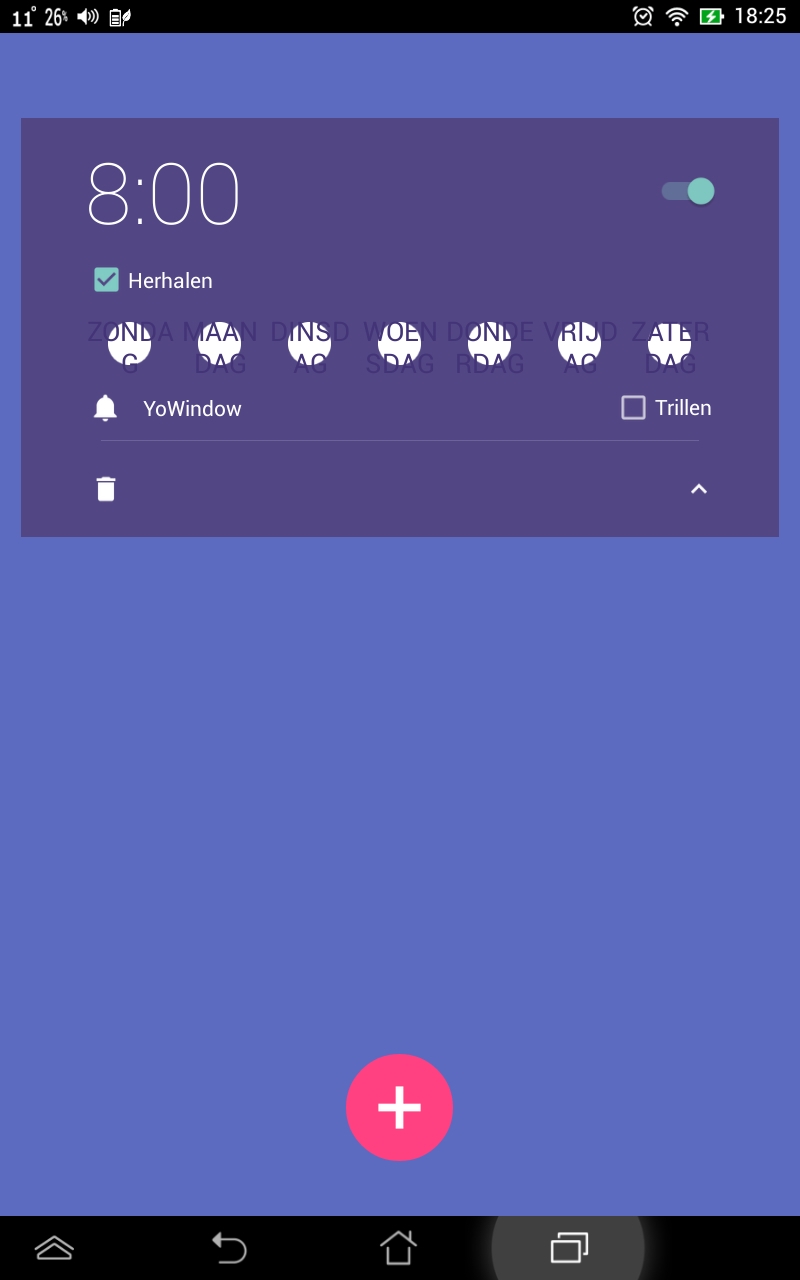This screenshot has width=800, height=1280.
Task: Uncheck the Herhalen checkbox
Action: click(107, 280)
